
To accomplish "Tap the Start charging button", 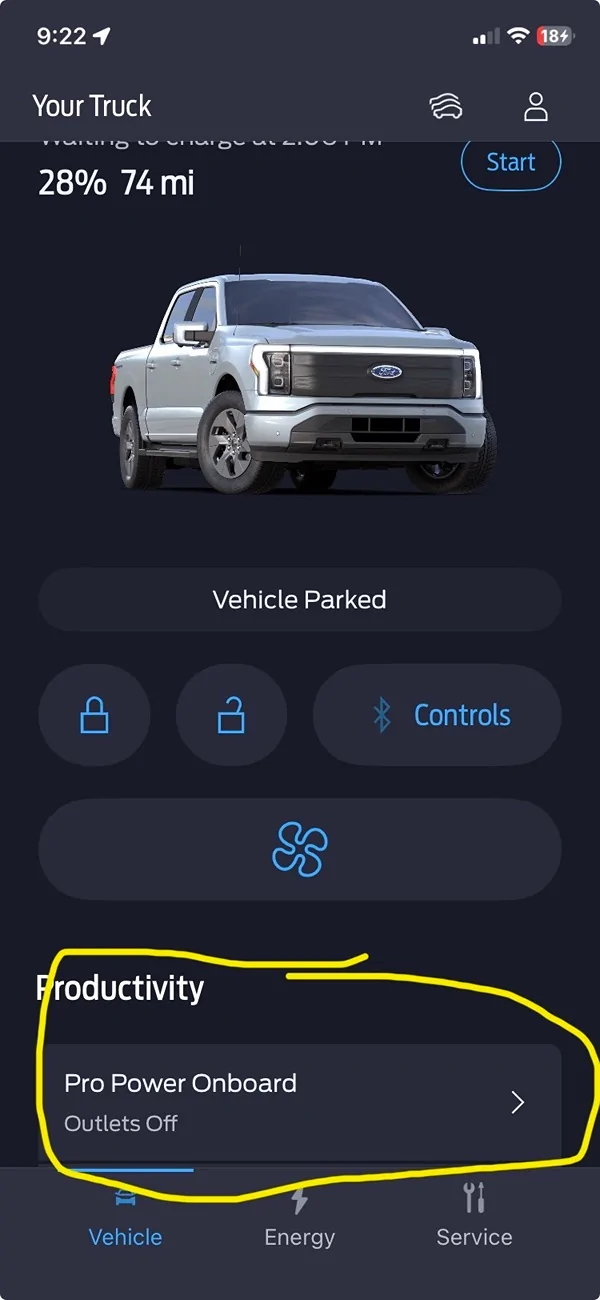I will click(511, 162).
